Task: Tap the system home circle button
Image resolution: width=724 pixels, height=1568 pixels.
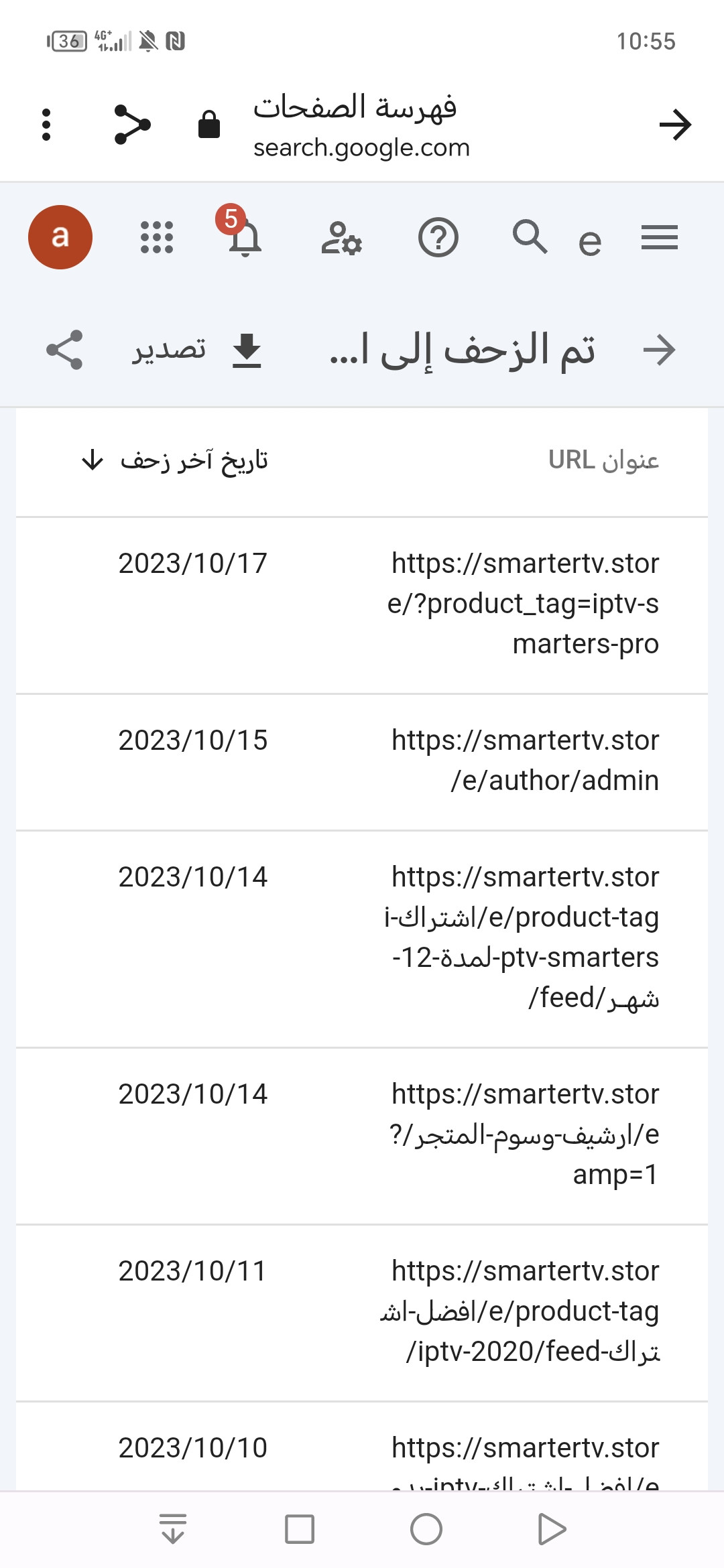Action: click(x=426, y=1529)
